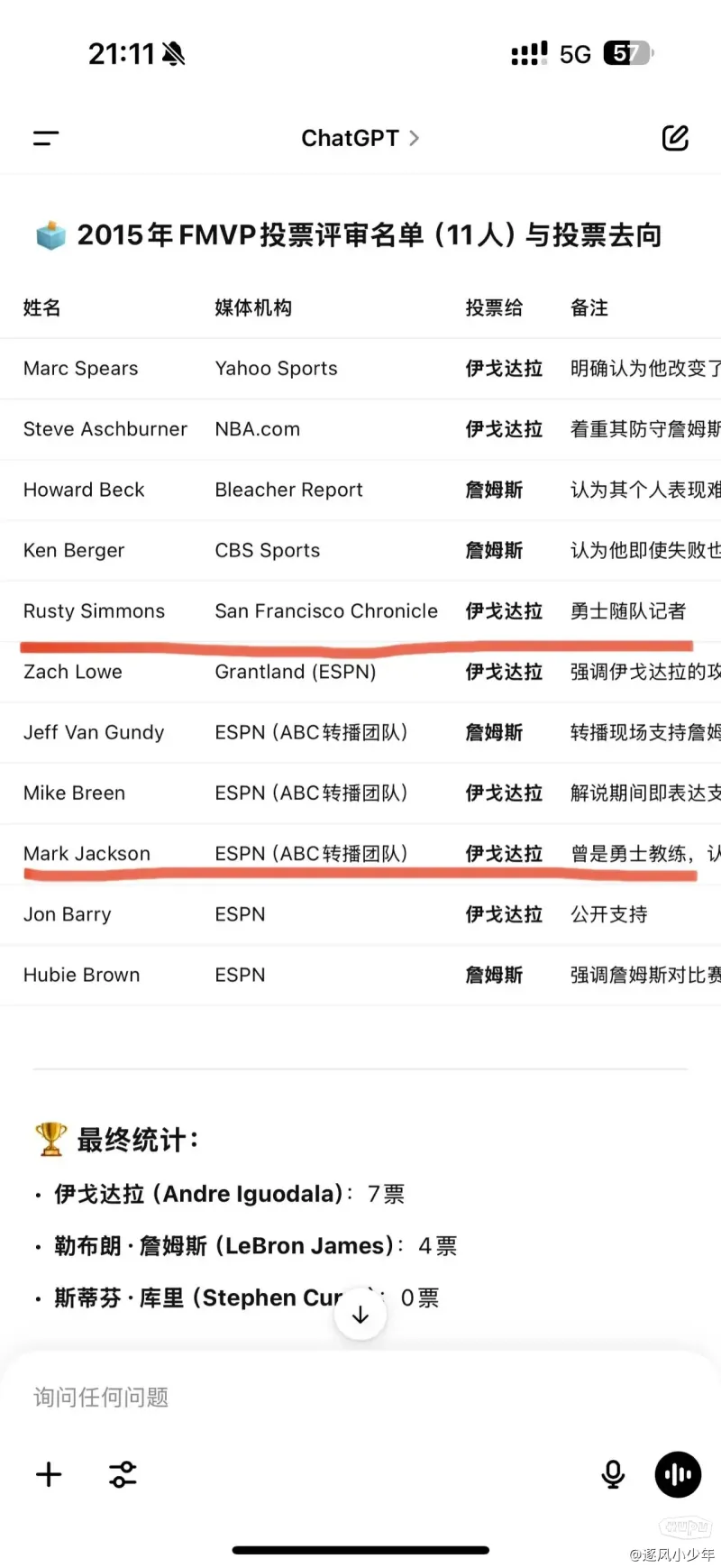Image resolution: width=721 pixels, height=1568 pixels.
Task: Tap the scroll-to-bottom arrow button
Action: 360,1315
